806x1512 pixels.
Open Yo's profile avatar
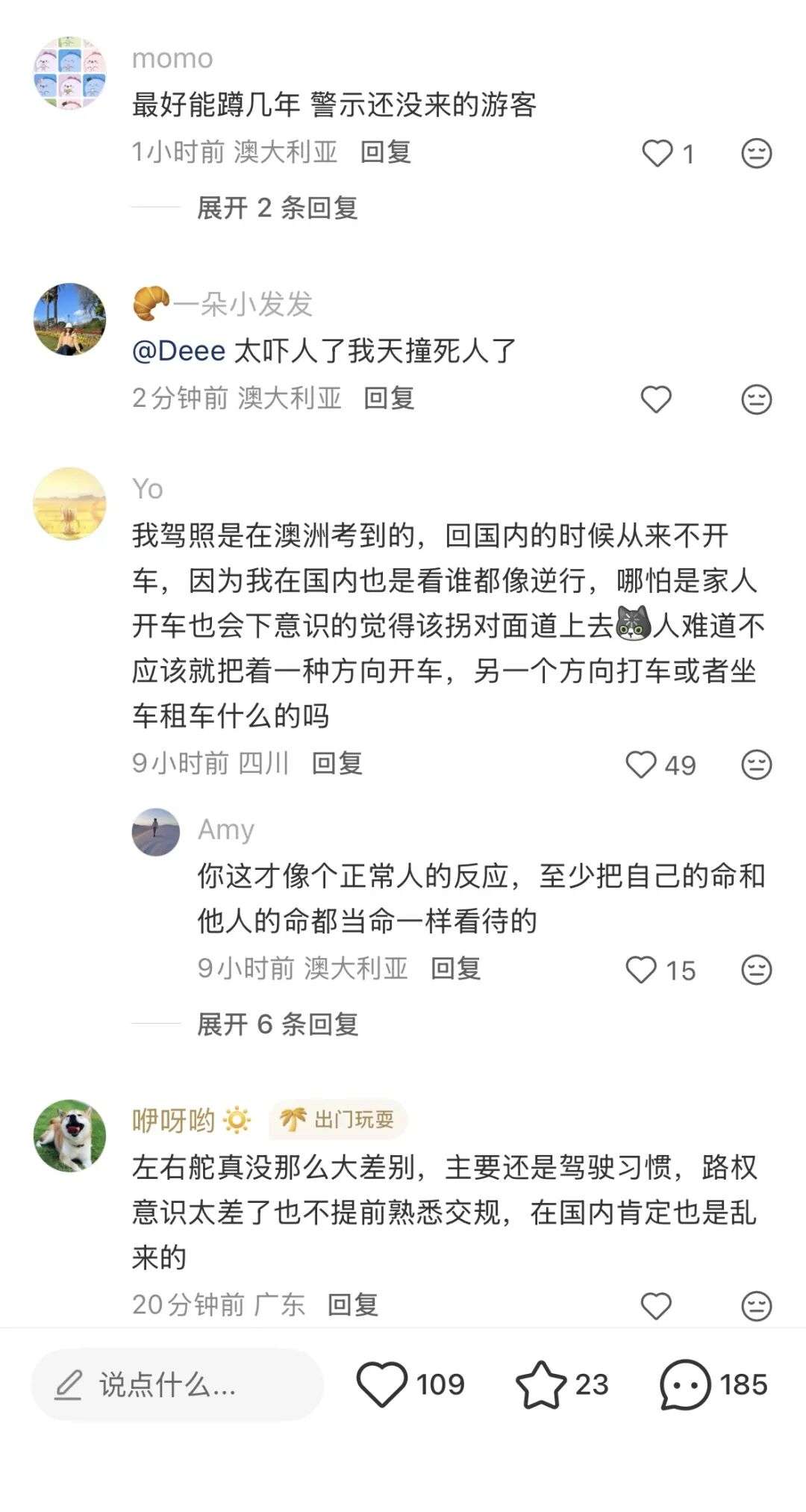pos(70,504)
